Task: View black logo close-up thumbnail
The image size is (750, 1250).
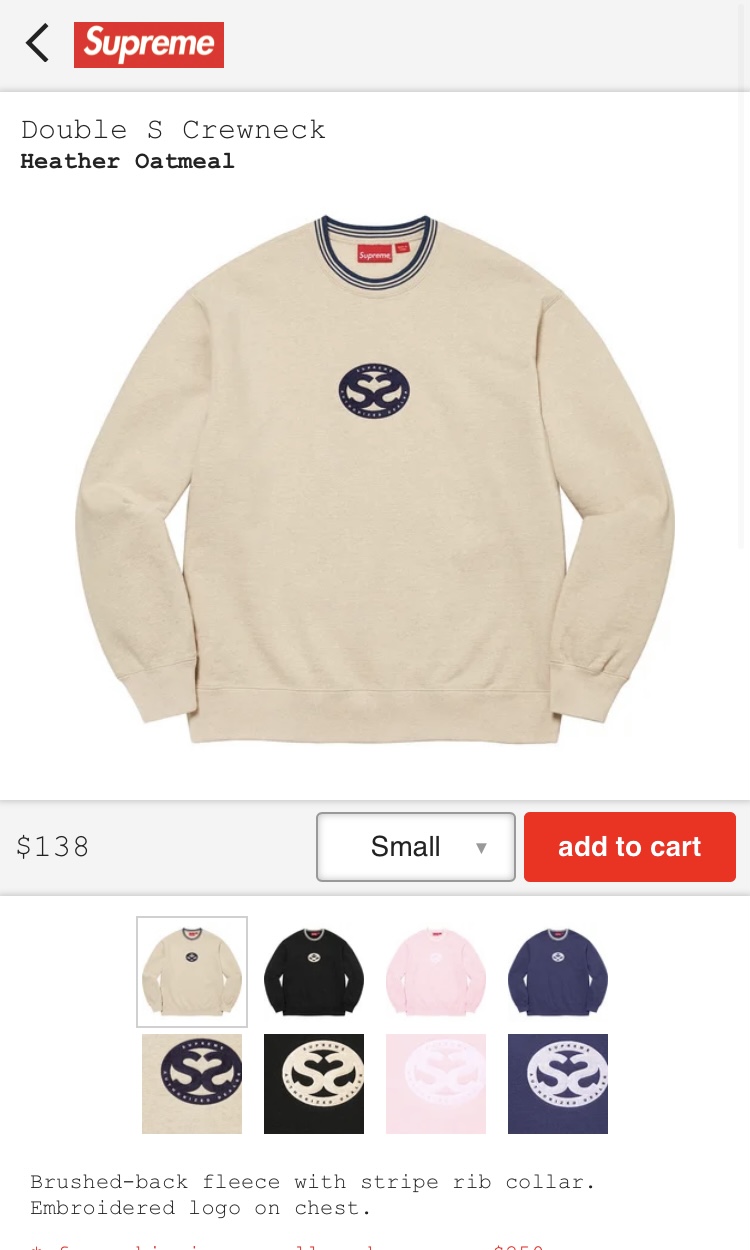Action: tap(314, 1084)
